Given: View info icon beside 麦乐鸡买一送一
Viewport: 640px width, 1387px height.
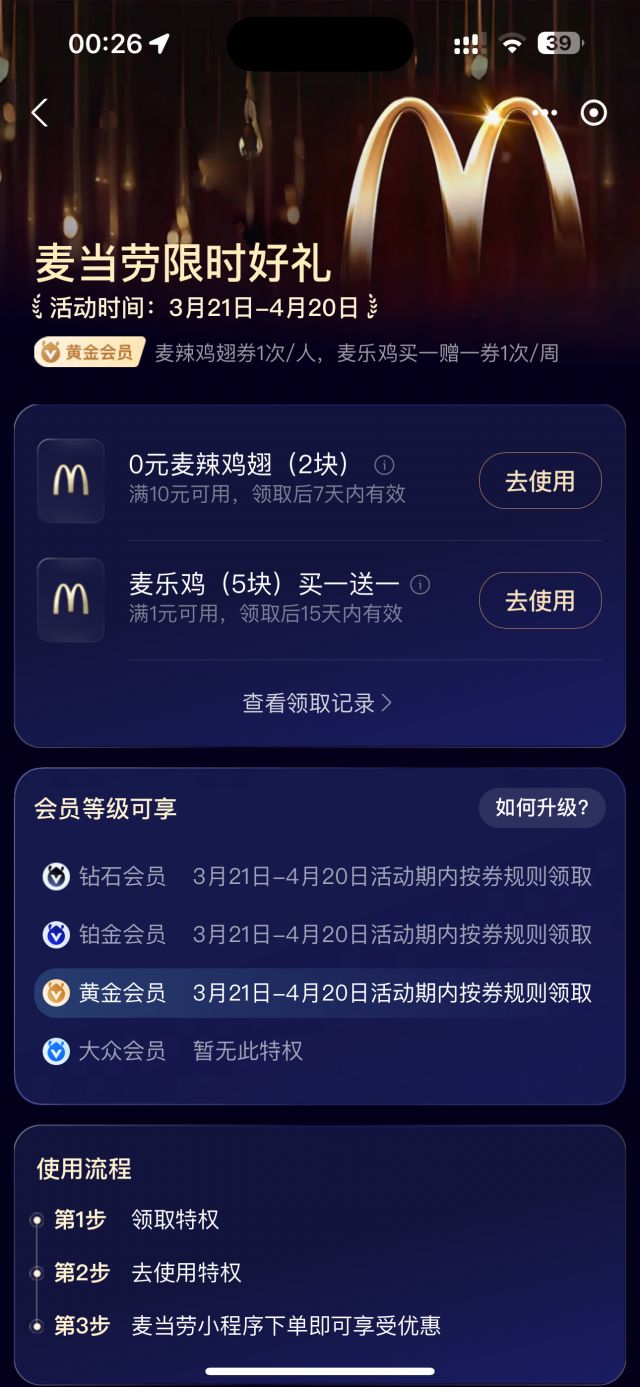Looking at the screenshot, I should 421,585.
